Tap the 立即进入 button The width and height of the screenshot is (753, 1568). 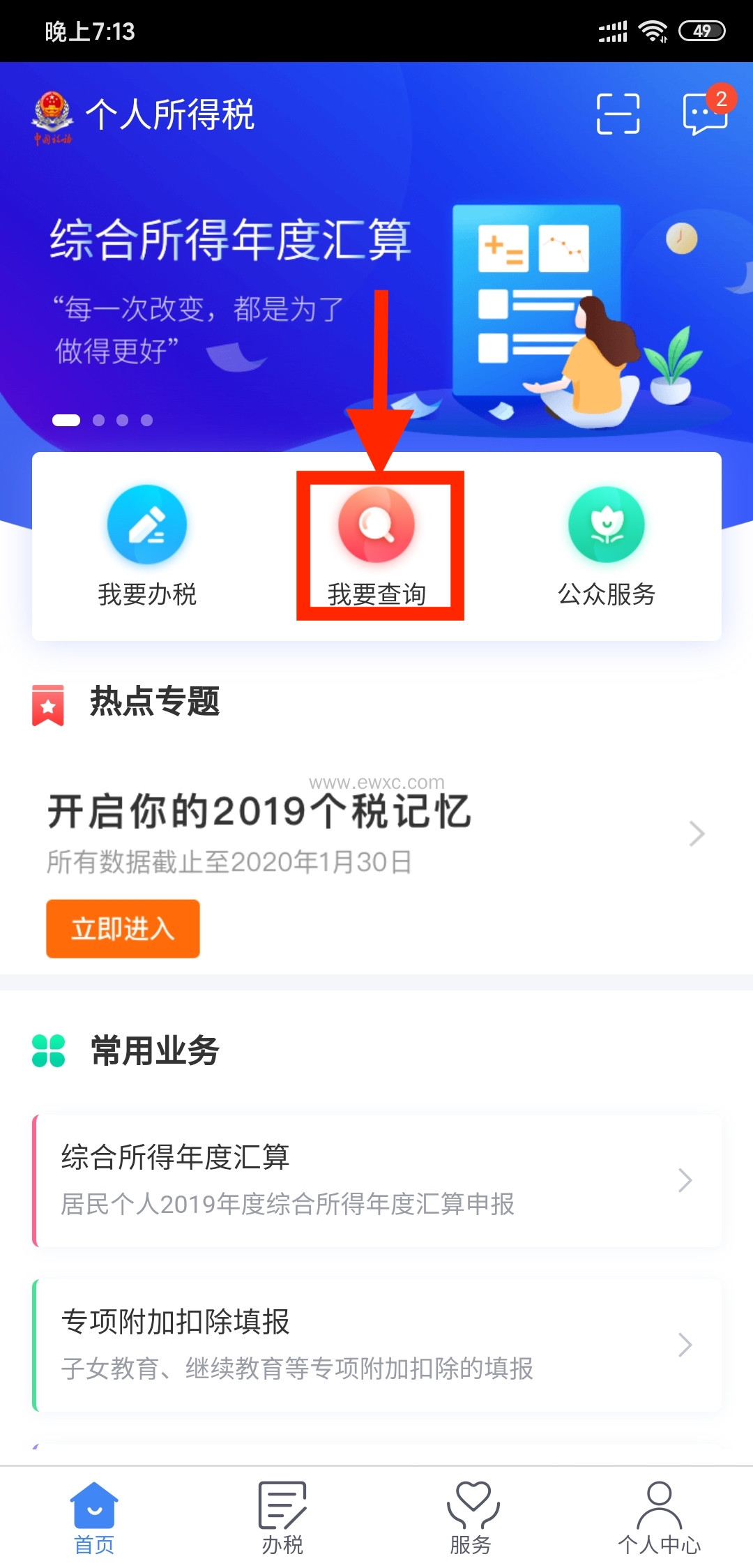click(x=123, y=928)
